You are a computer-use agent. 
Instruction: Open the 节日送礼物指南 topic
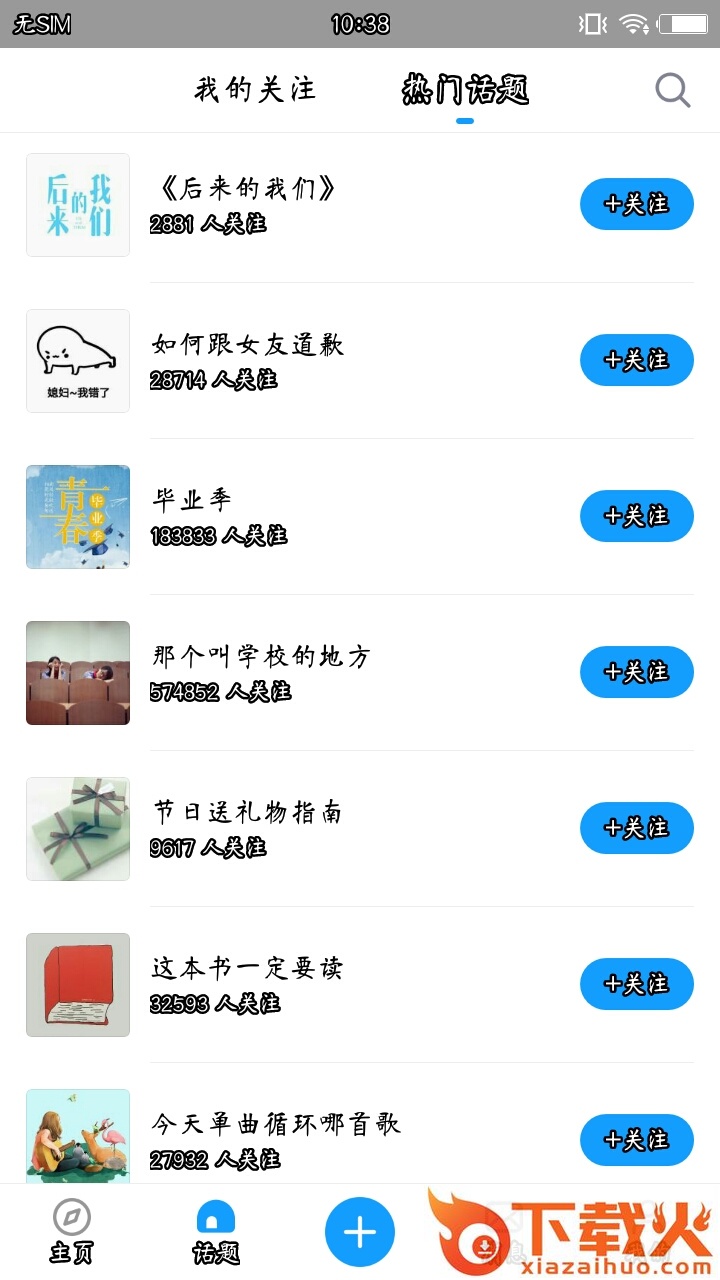tap(247, 812)
